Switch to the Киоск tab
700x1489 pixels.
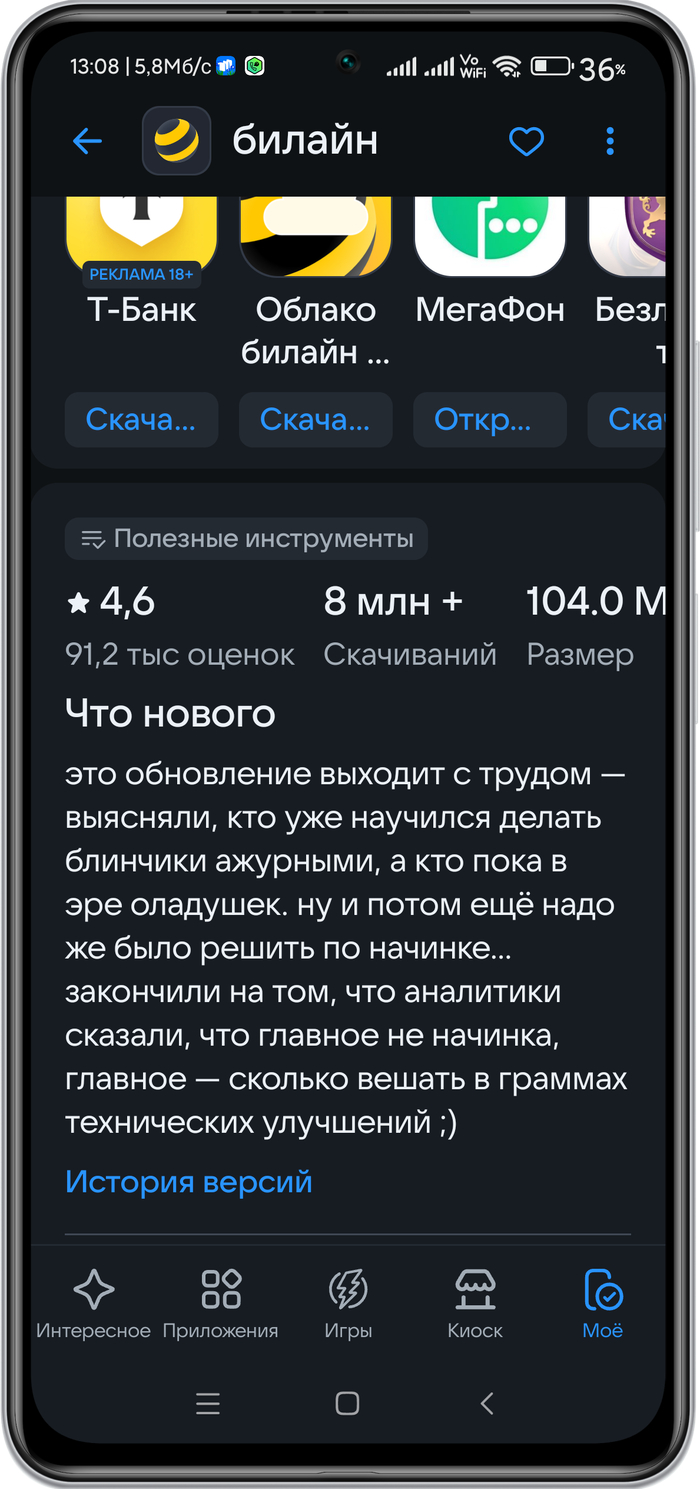point(475,1304)
